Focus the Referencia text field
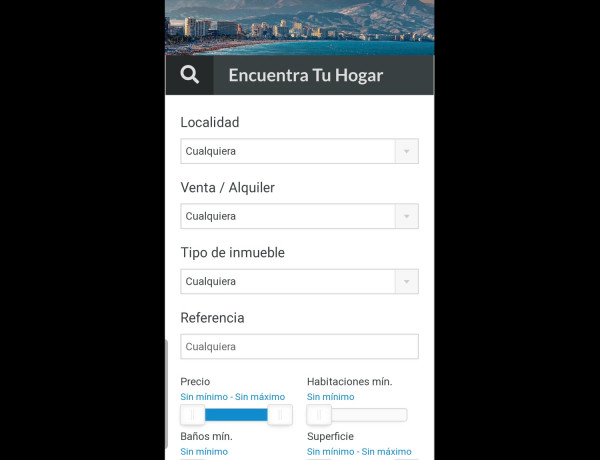600x460 pixels. (x=299, y=347)
